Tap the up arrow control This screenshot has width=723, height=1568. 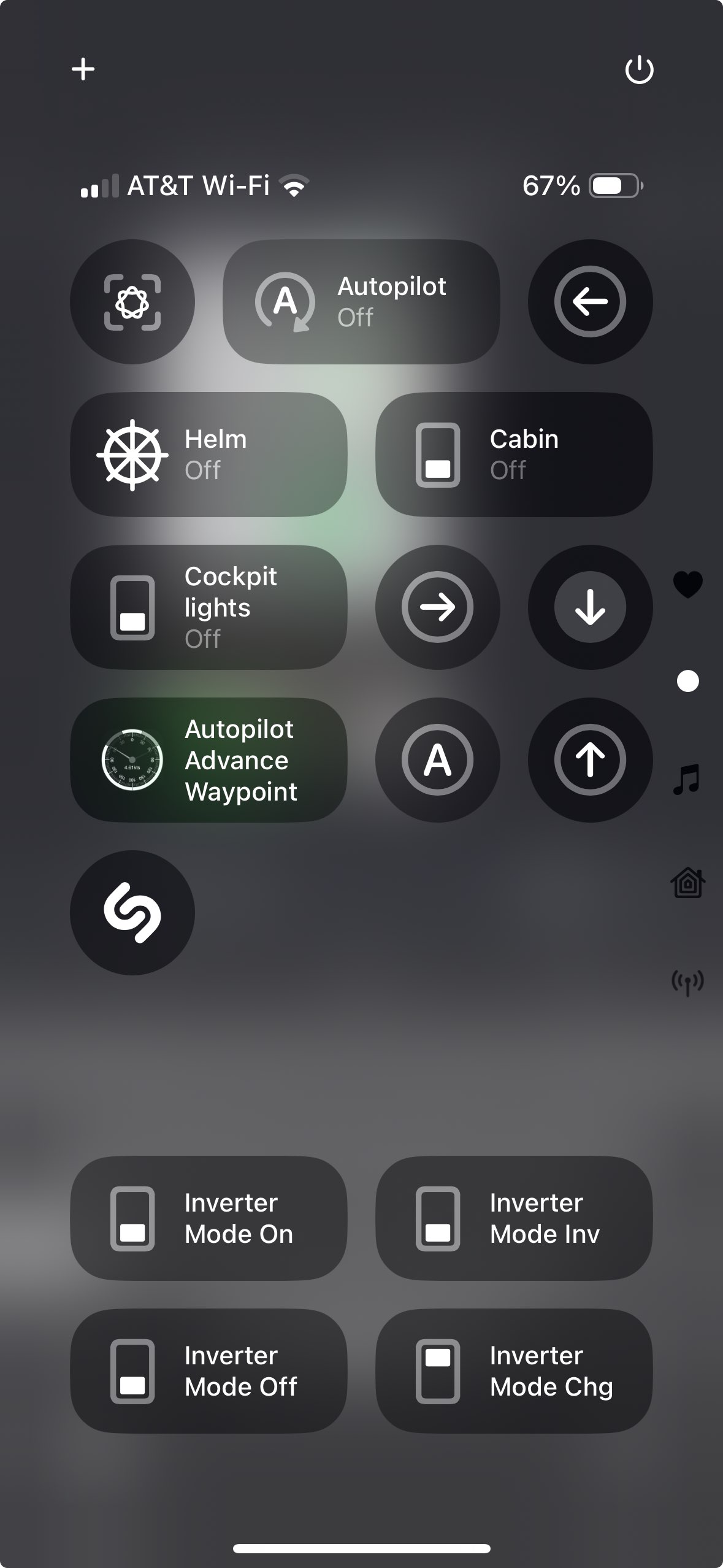click(590, 760)
